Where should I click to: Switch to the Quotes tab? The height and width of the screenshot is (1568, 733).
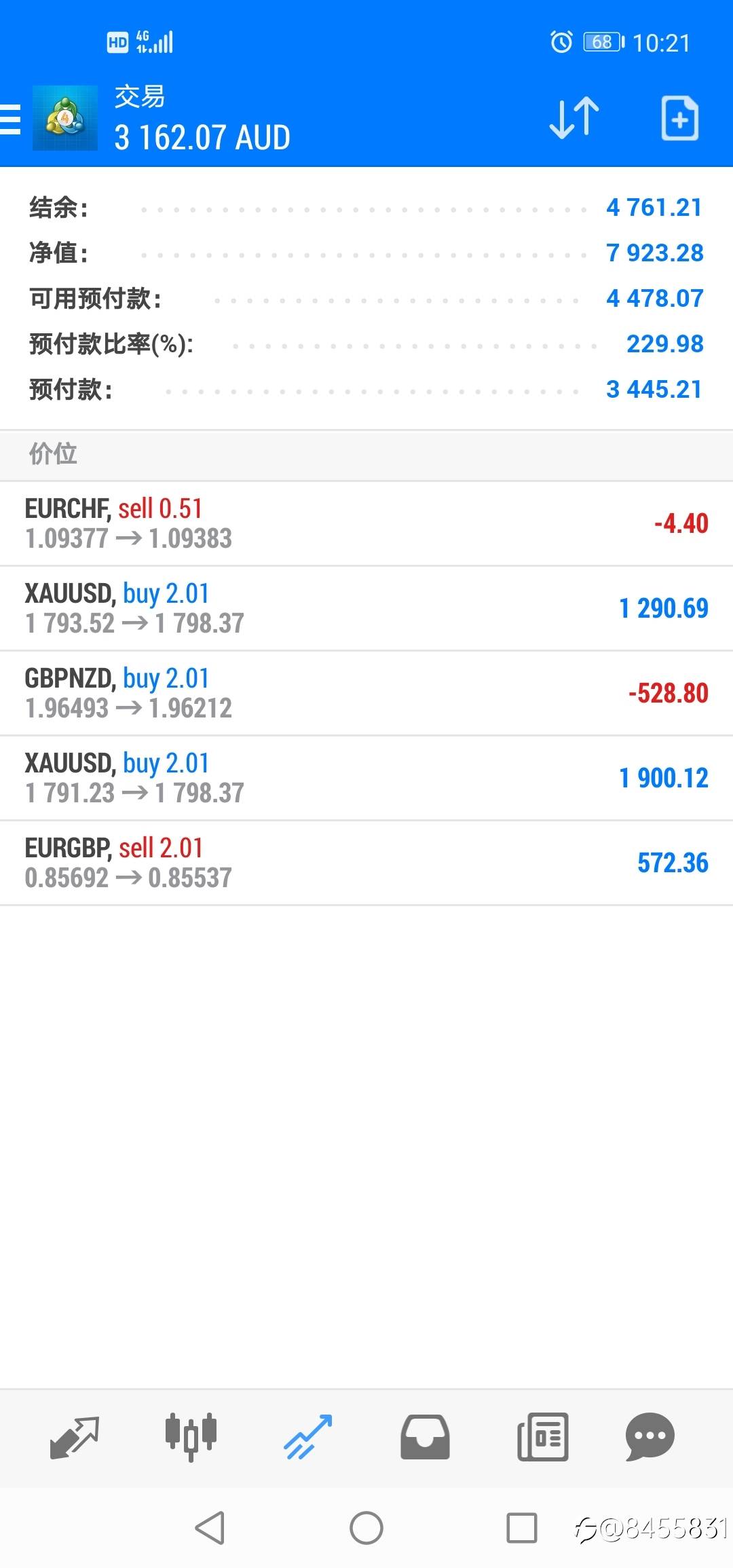pyautogui.click(x=75, y=1437)
